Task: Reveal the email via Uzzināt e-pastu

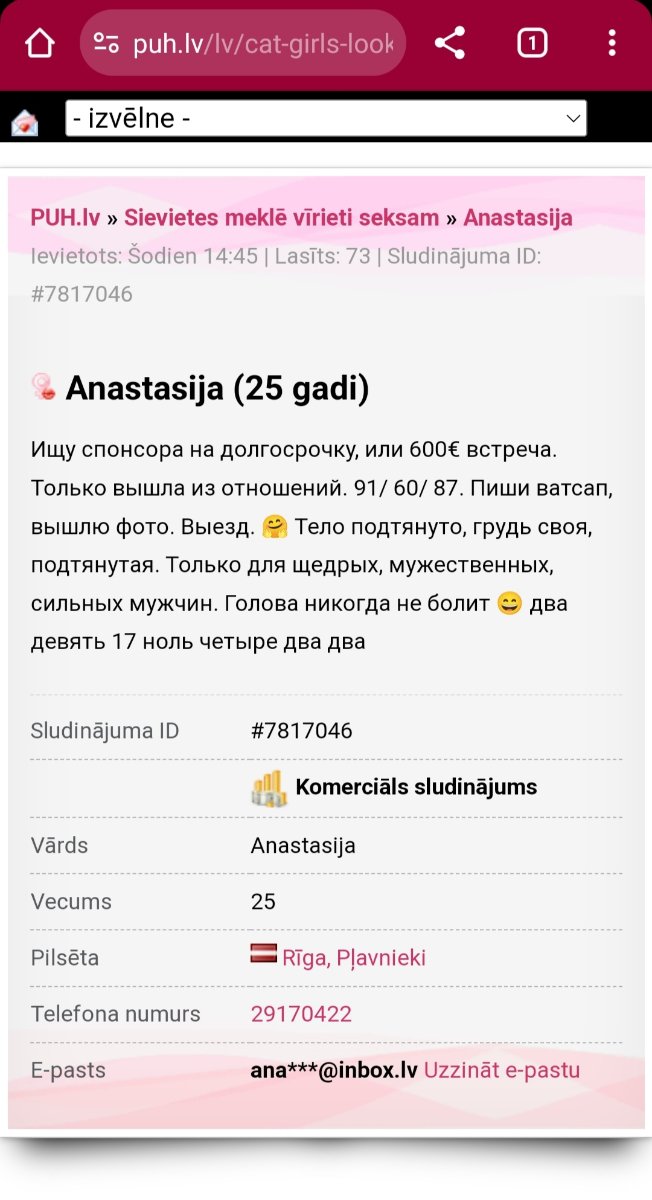Action: (502, 1070)
